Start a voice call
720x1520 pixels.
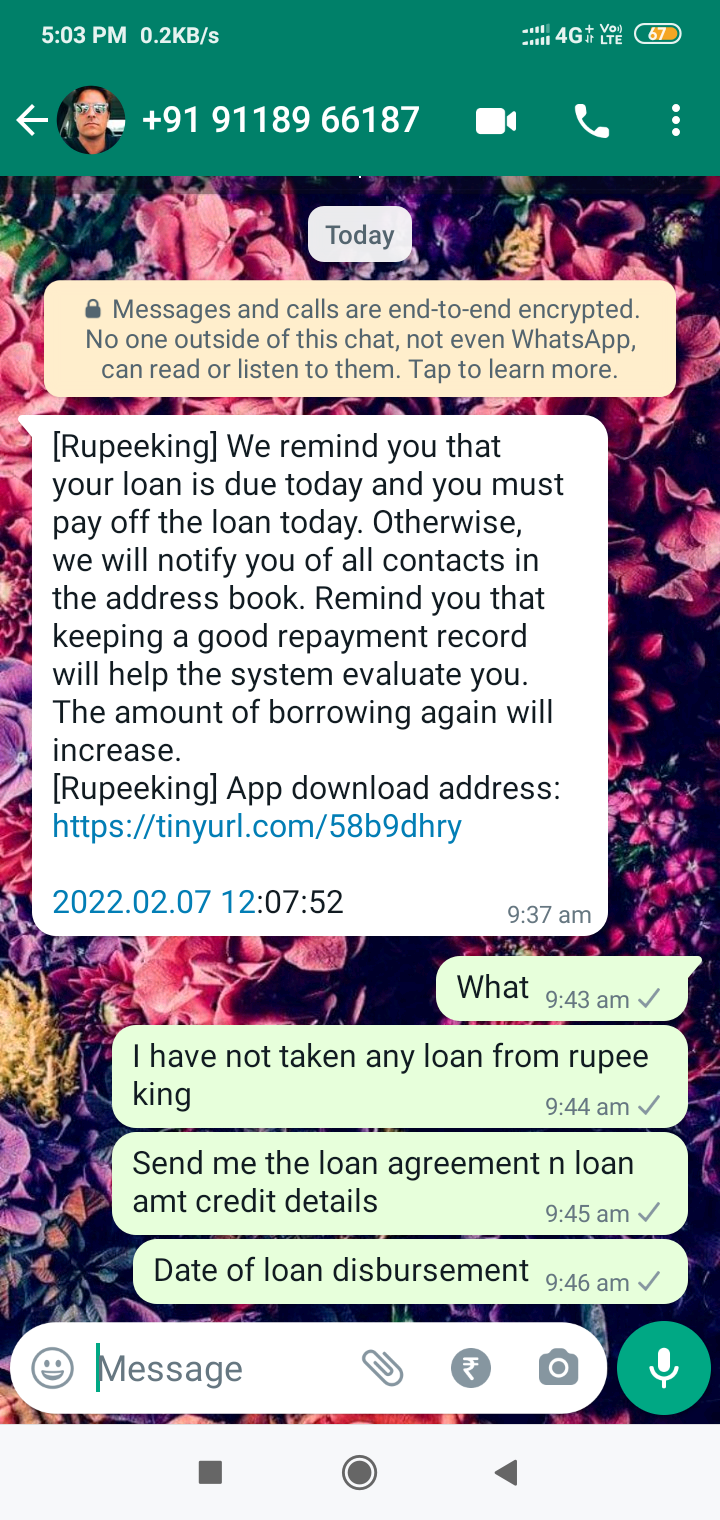pos(591,122)
